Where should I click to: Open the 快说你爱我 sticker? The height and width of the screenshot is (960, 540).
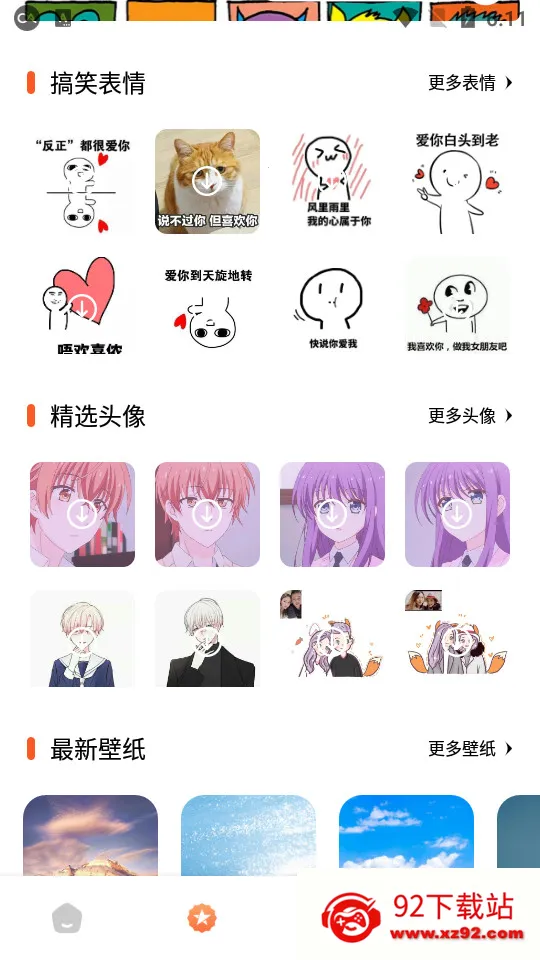coord(332,307)
